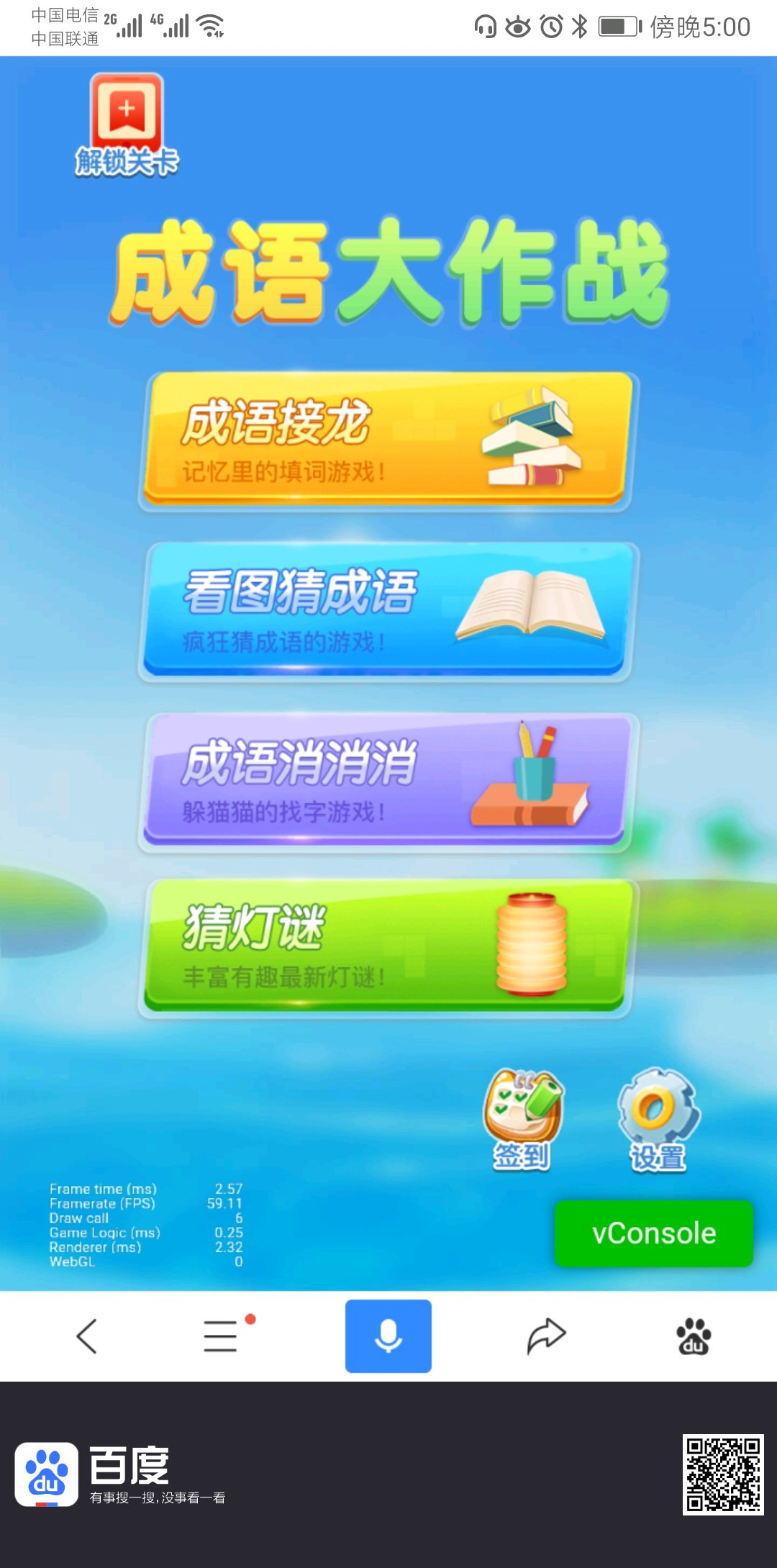Image resolution: width=777 pixels, height=1568 pixels.
Task: Launch the 猜灯谜 riddle mode
Action: coord(387,946)
